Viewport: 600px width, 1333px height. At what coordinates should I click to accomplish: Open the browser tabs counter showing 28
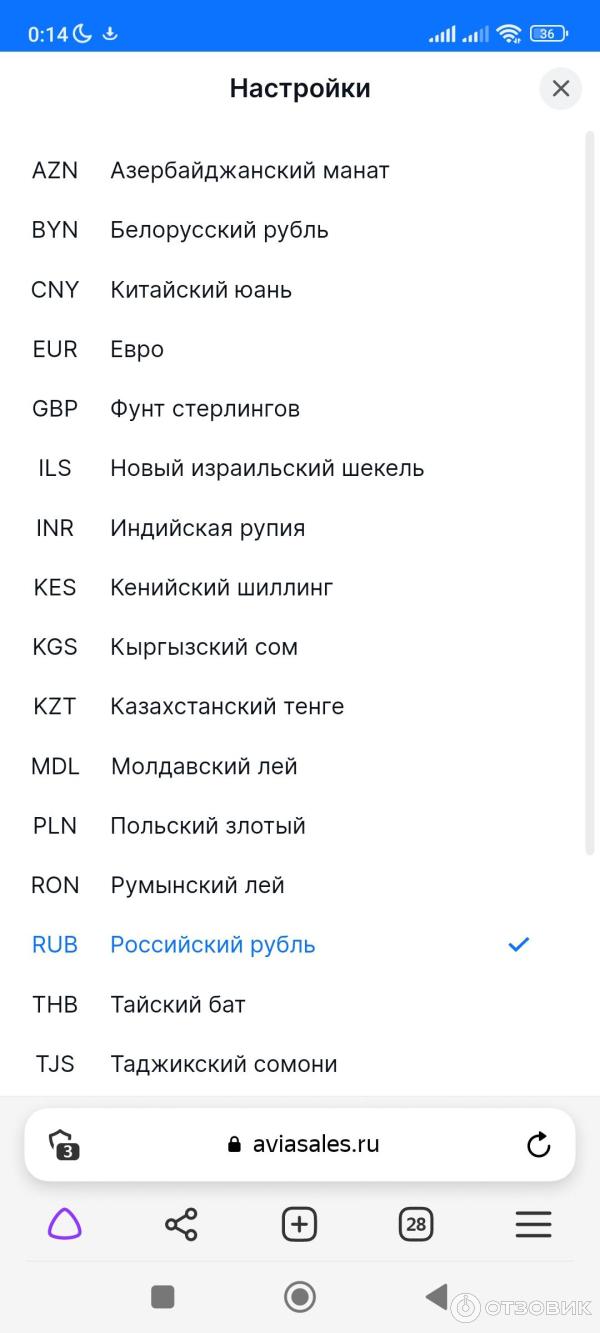click(416, 1224)
